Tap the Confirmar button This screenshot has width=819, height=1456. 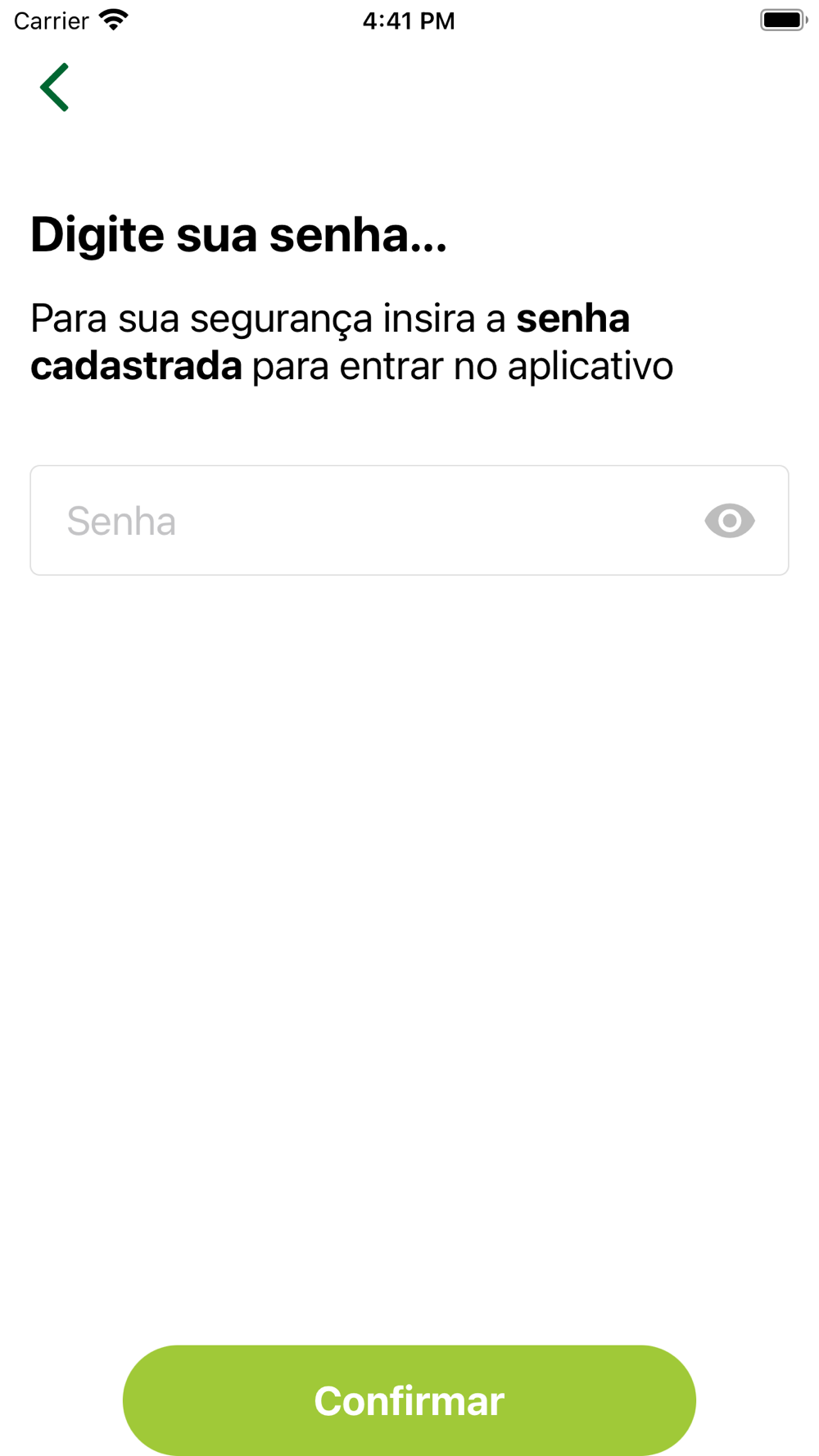(409, 1399)
